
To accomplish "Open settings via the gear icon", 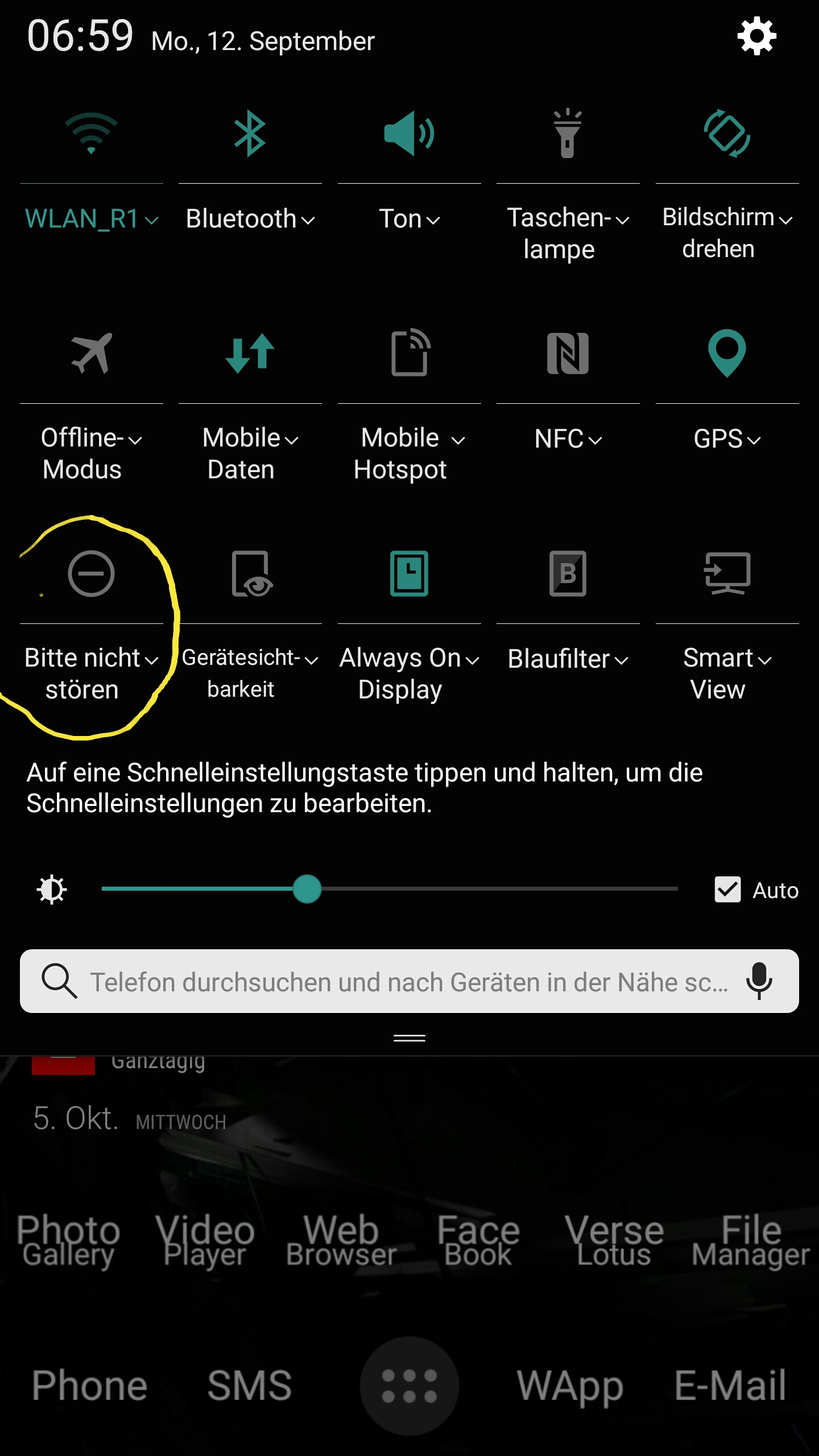I will (x=756, y=36).
